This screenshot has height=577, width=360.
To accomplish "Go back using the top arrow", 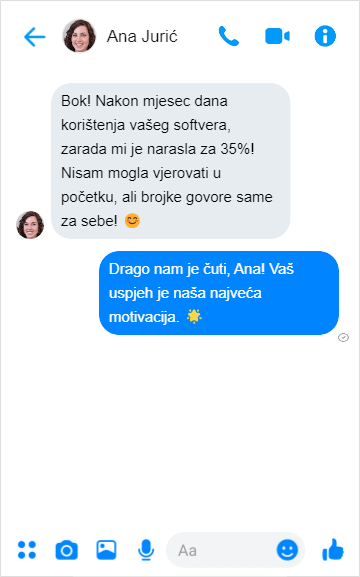I will pos(35,37).
